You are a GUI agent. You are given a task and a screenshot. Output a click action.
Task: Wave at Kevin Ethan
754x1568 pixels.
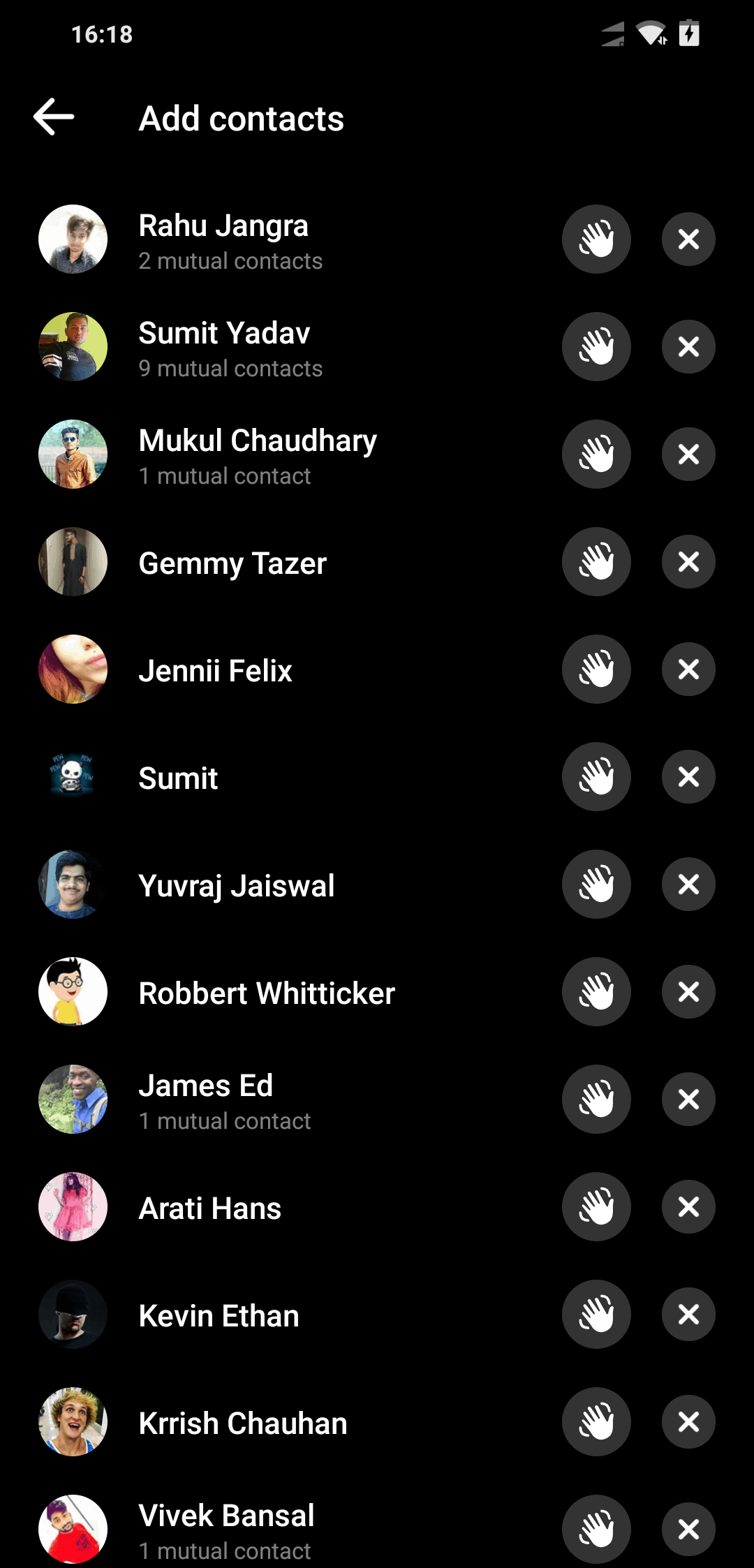tap(596, 1315)
